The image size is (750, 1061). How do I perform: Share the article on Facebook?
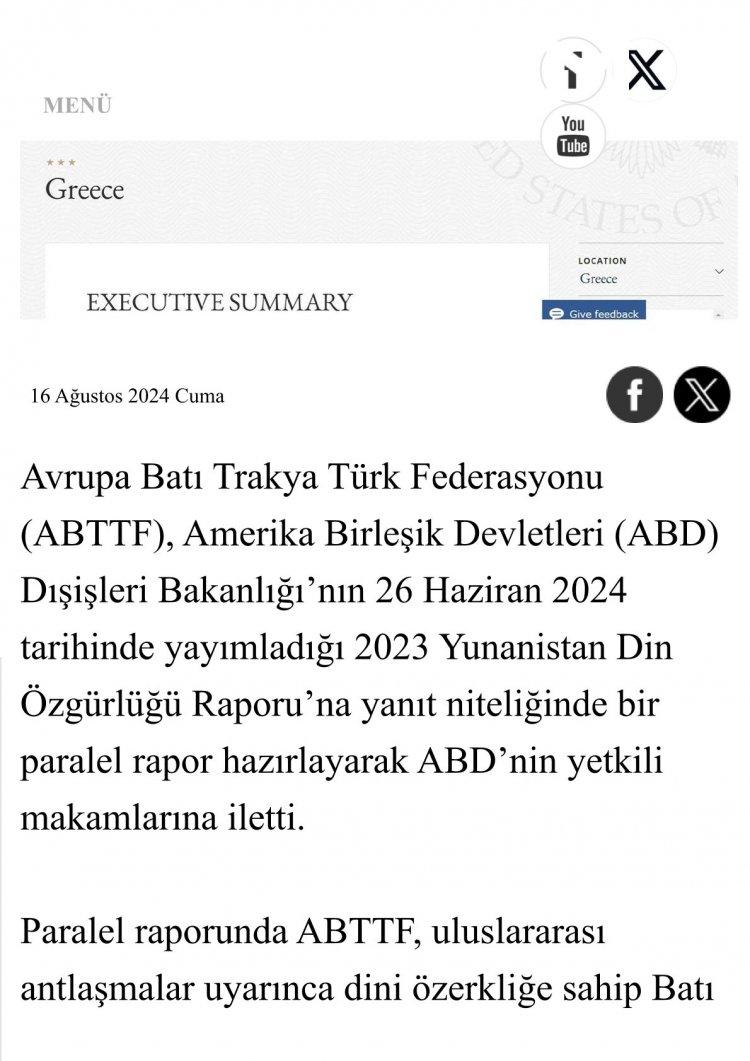pos(634,395)
